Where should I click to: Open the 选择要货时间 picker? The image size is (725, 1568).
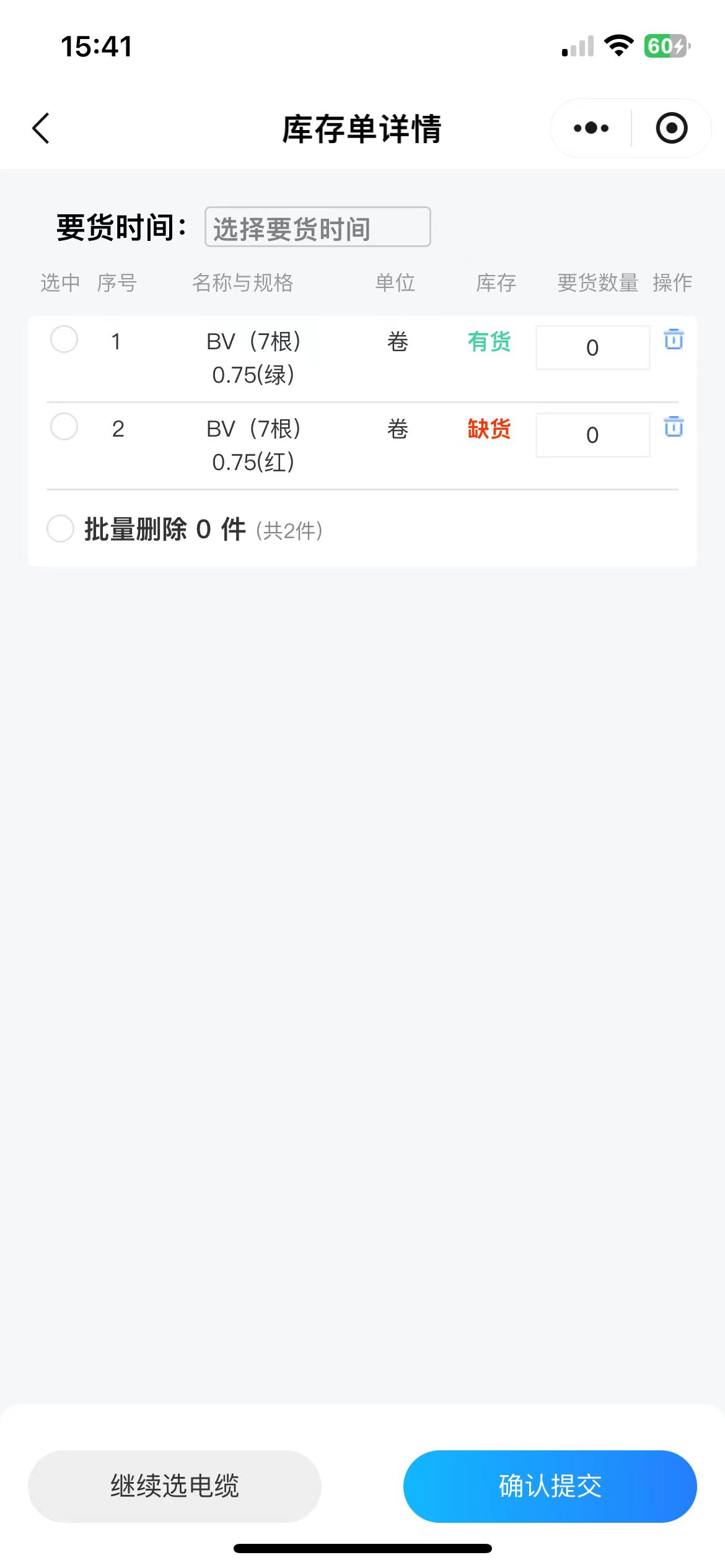(317, 227)
